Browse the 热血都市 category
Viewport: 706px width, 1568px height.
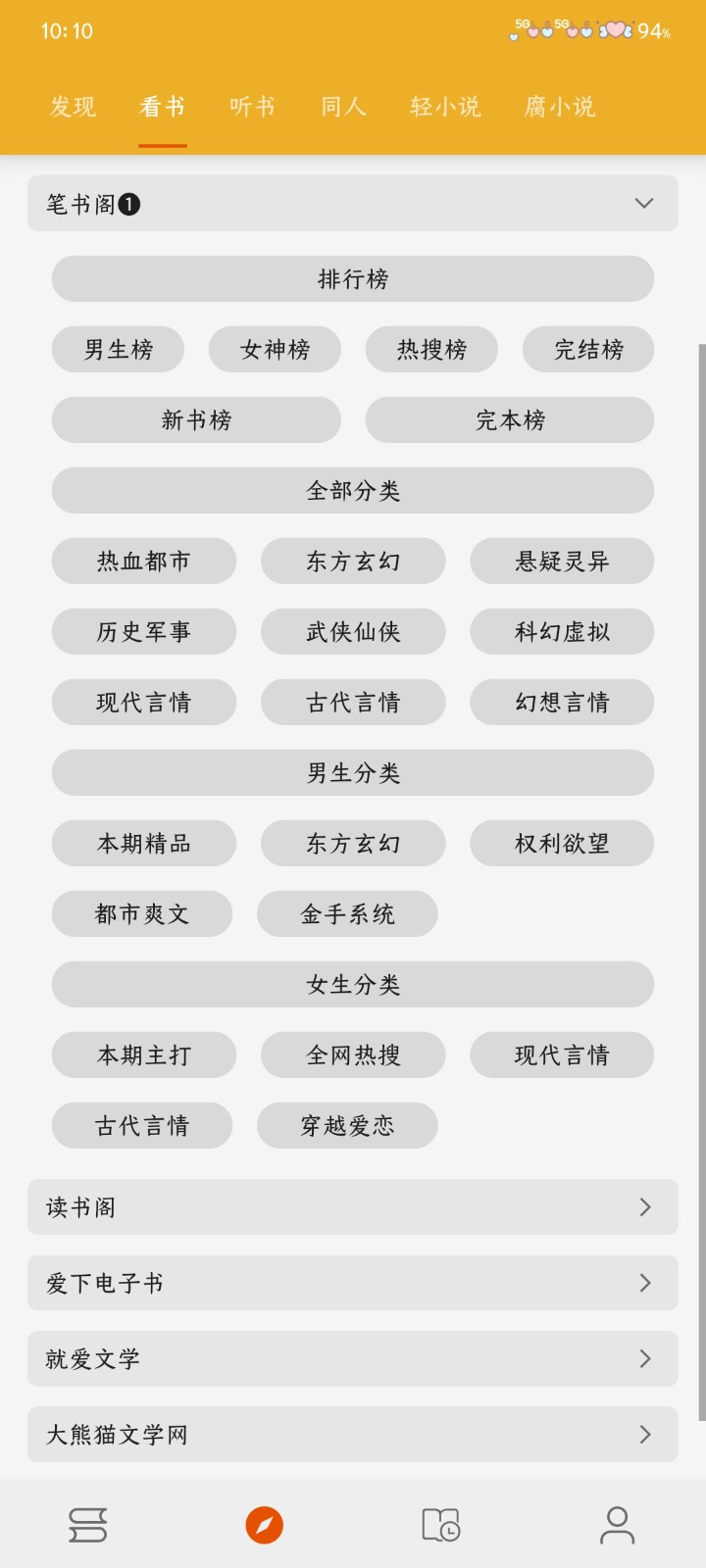pyautogui.click(x=143, y=562)
